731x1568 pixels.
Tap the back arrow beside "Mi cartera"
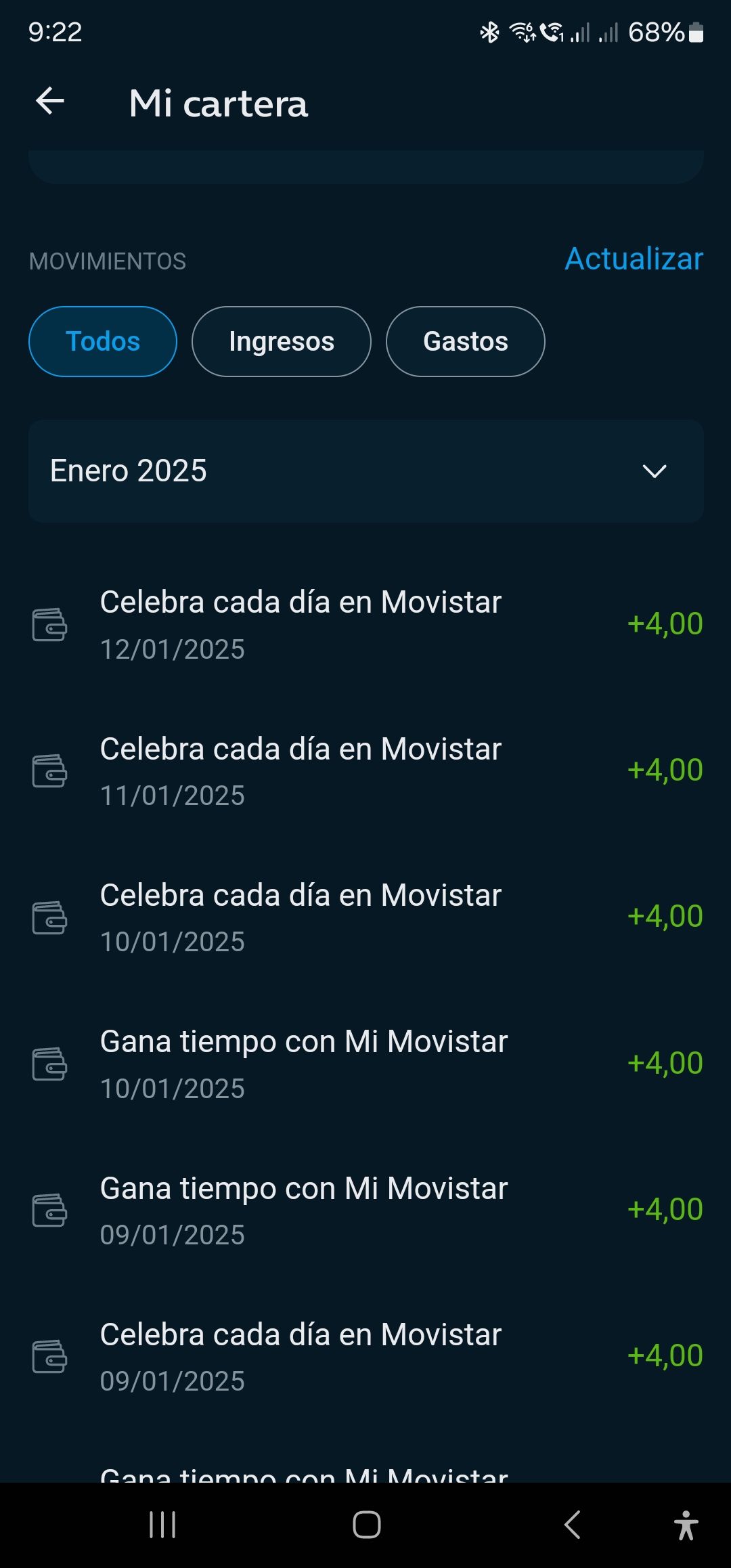49,103
